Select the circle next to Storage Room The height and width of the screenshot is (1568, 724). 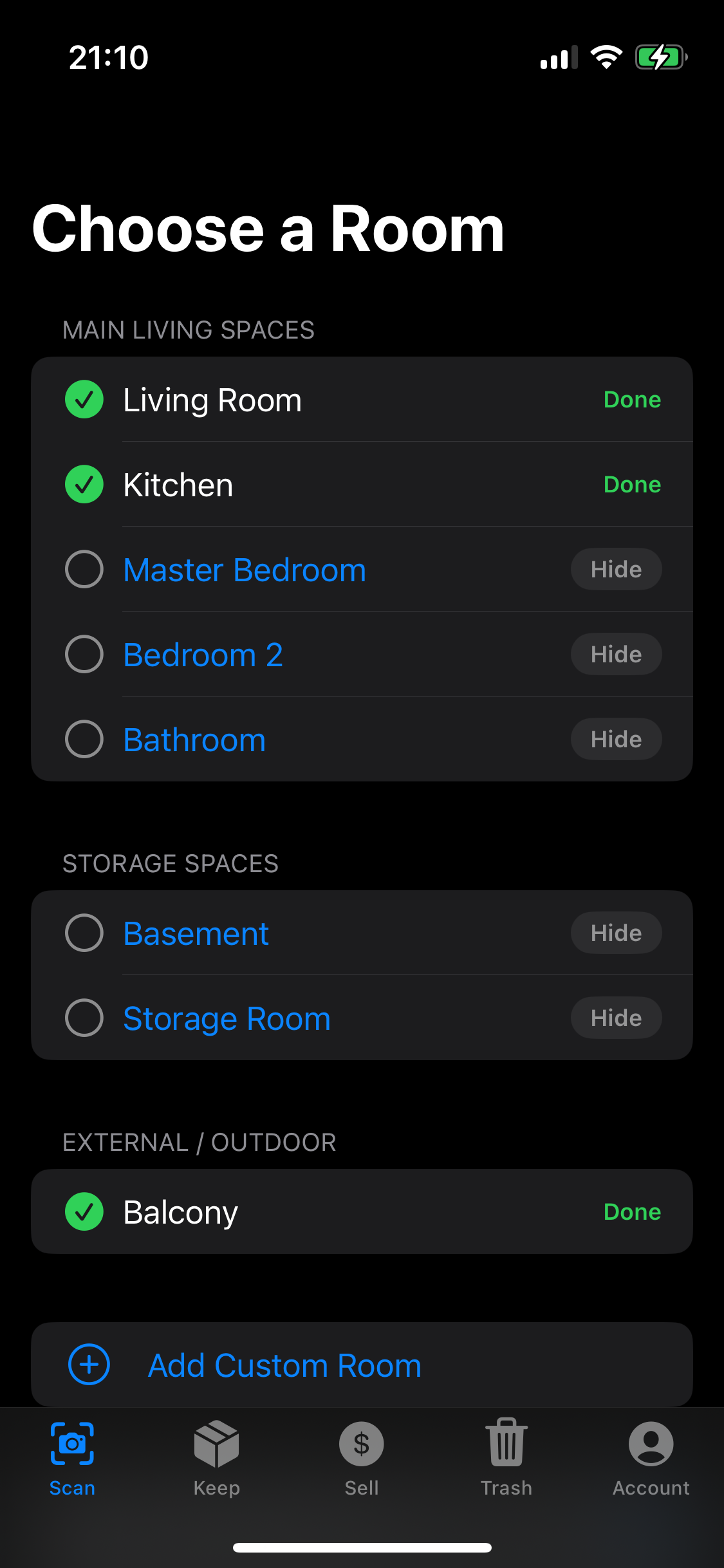[x=84, y=1018]
